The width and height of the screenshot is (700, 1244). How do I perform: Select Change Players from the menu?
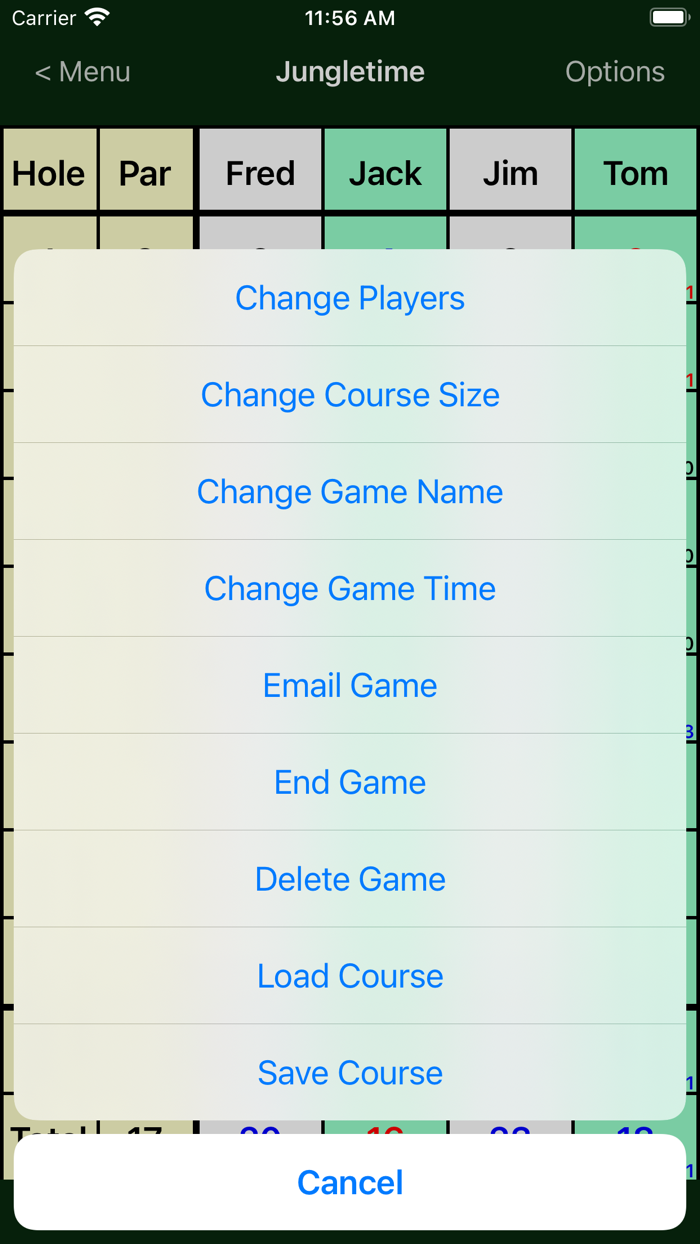pyautogui.click(x=350, y=298)
